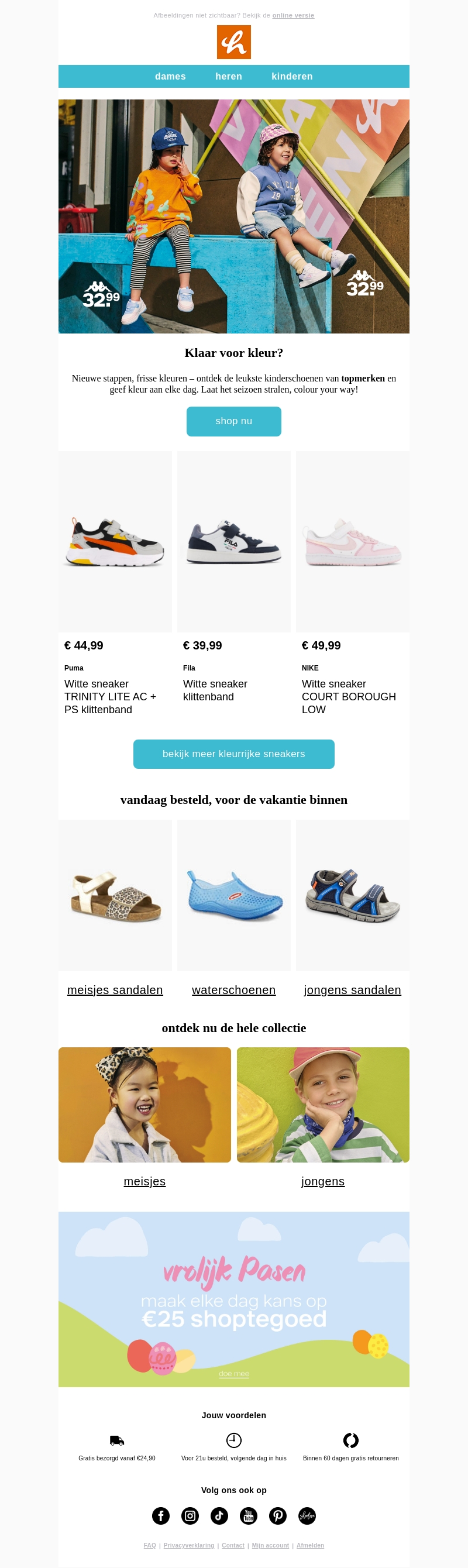468x1568 pixels.
Task: Tap bekijk meer kleurrijke sneakers
Action: [233, 754]
